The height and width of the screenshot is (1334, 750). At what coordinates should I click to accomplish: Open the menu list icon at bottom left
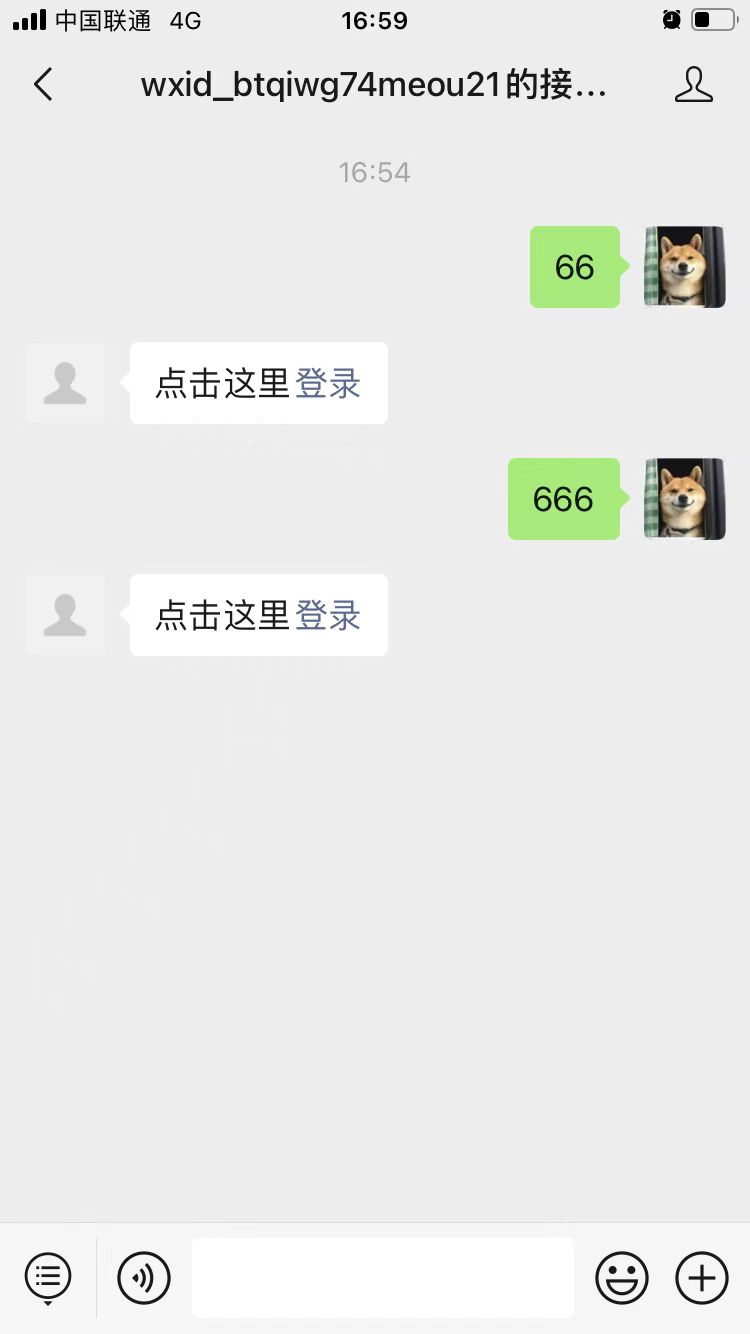(48, 1278)
